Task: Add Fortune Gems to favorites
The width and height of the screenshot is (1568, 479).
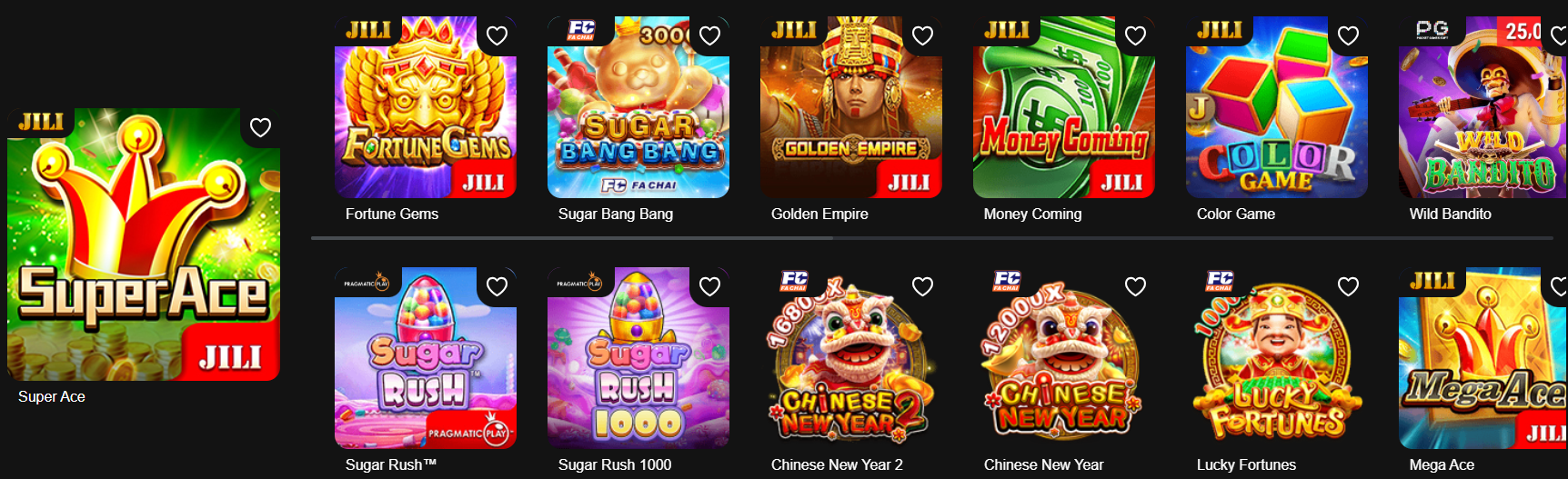Action: (497, 36)
